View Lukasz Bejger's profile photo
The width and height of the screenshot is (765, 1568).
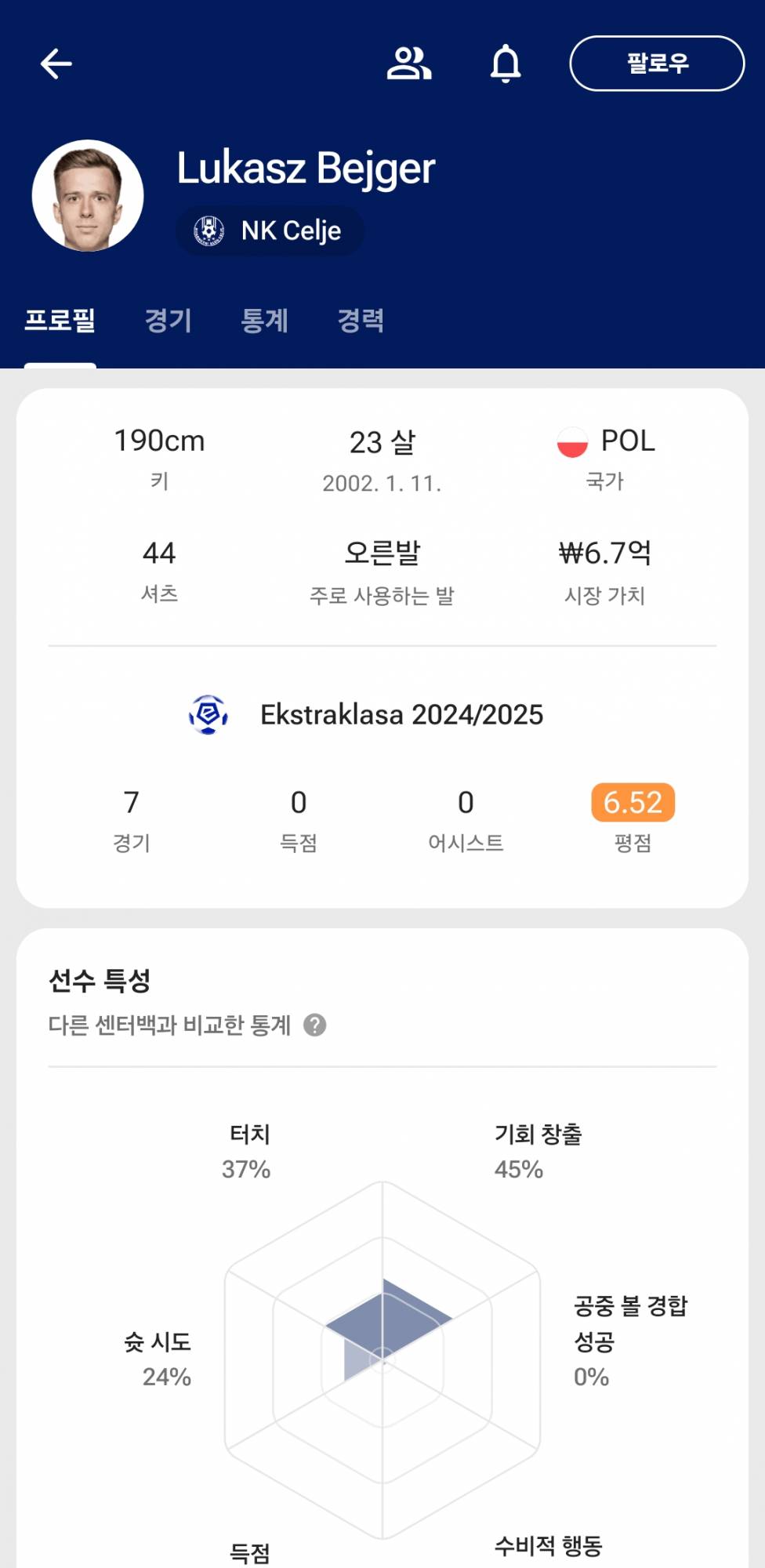[88, 196]
